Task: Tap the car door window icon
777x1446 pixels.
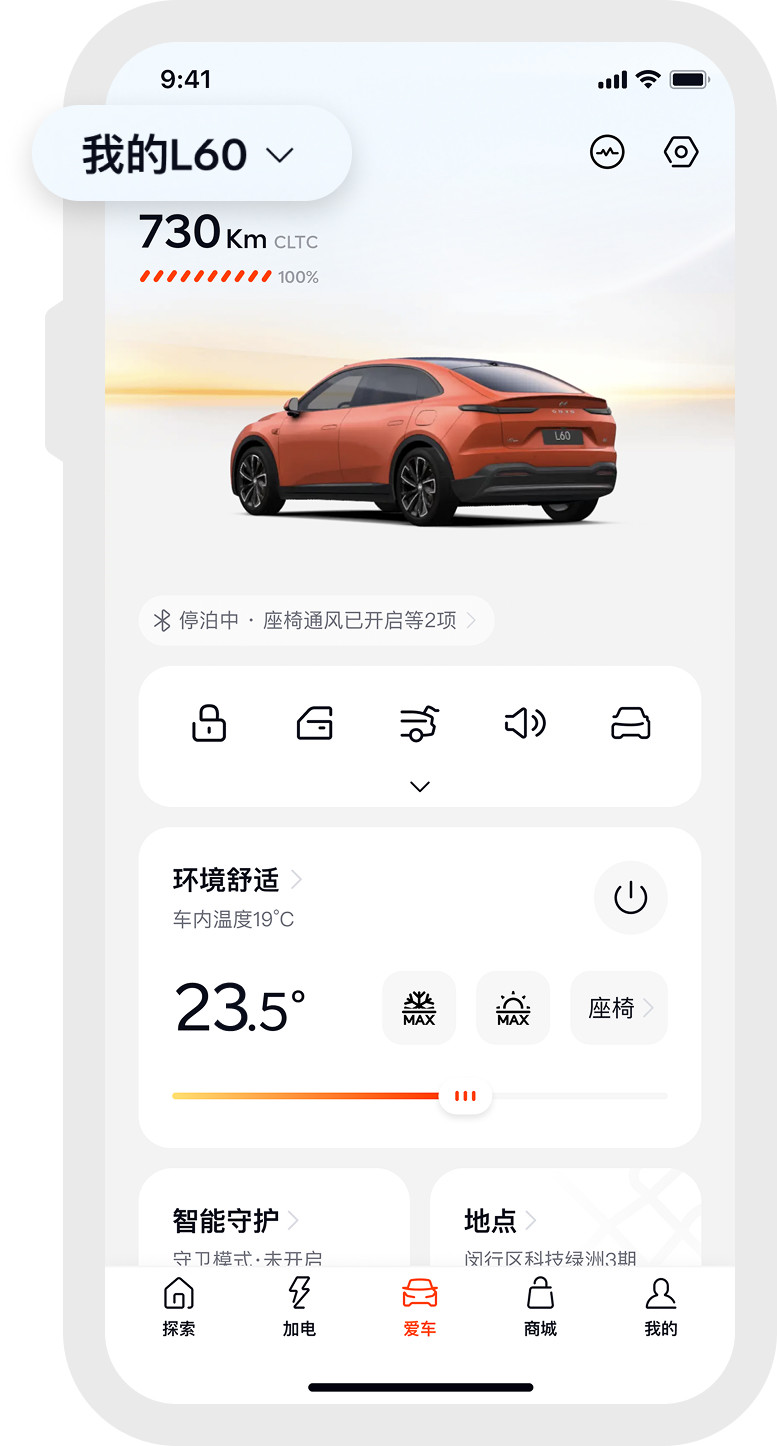Action: 315,723
